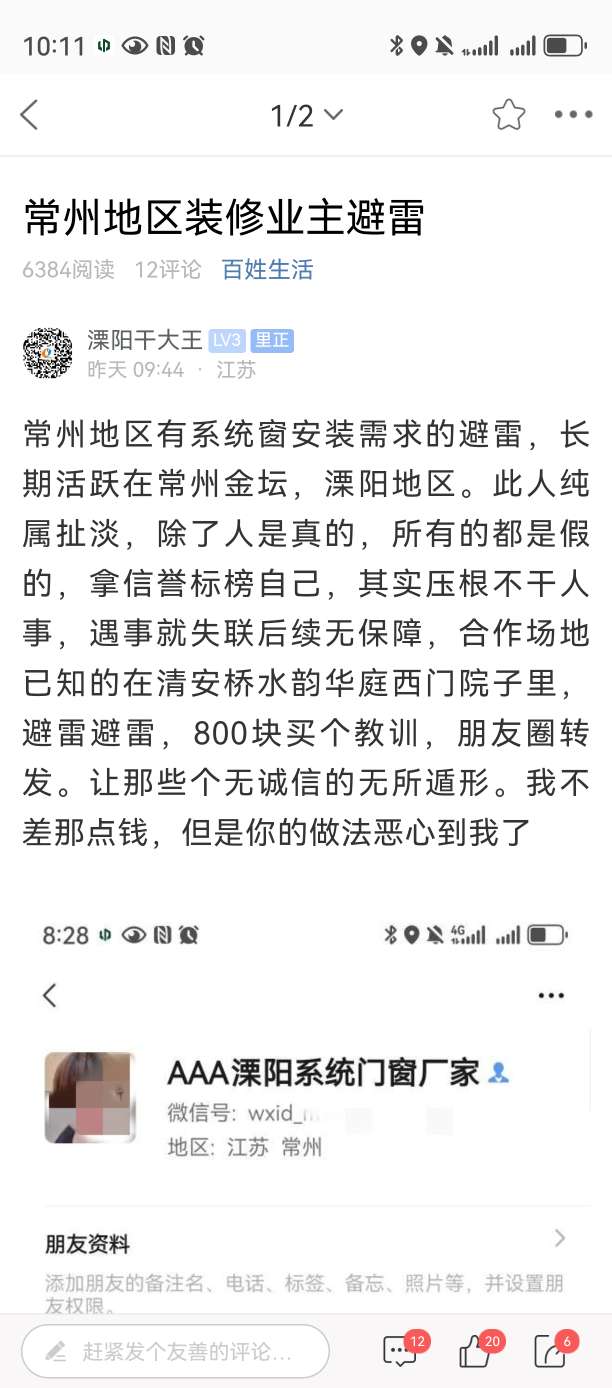612x1388 pixels.
Task: Open the top-right three-dot overflow menu
Action: tap(573, 116)
